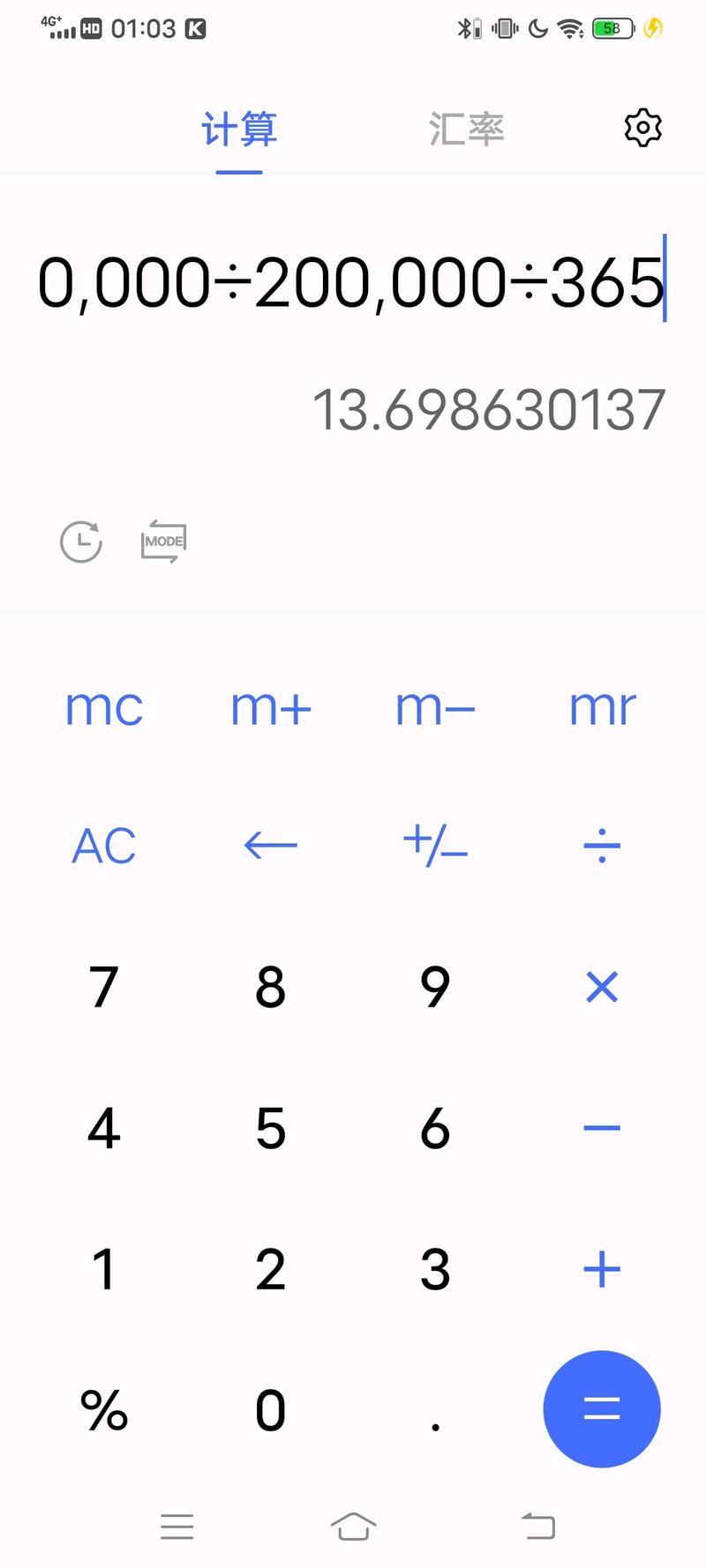Enter the digit 7
Image resolution: width=706 pixels, height=1568 pixels.
point(104,987)
